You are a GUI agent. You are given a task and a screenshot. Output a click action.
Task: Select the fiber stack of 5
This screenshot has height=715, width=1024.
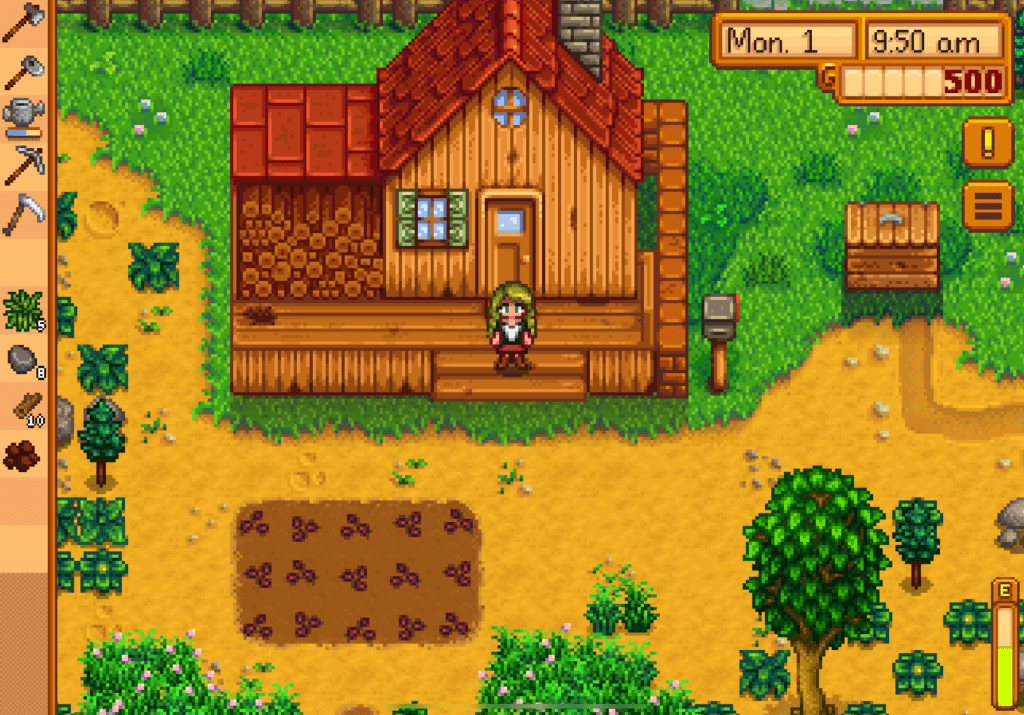[22, 310]
